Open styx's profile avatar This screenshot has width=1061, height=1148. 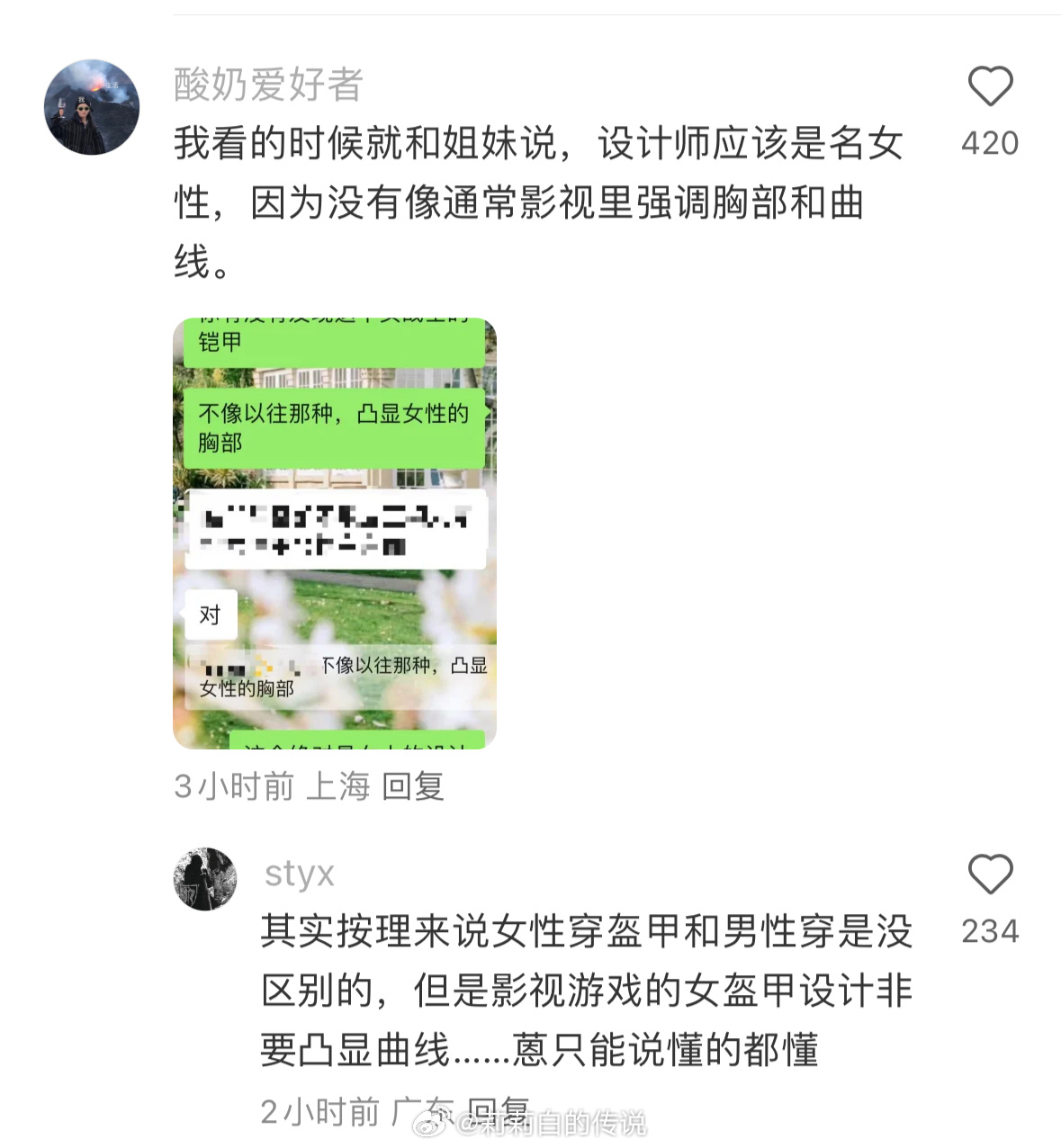click(205, 879)
